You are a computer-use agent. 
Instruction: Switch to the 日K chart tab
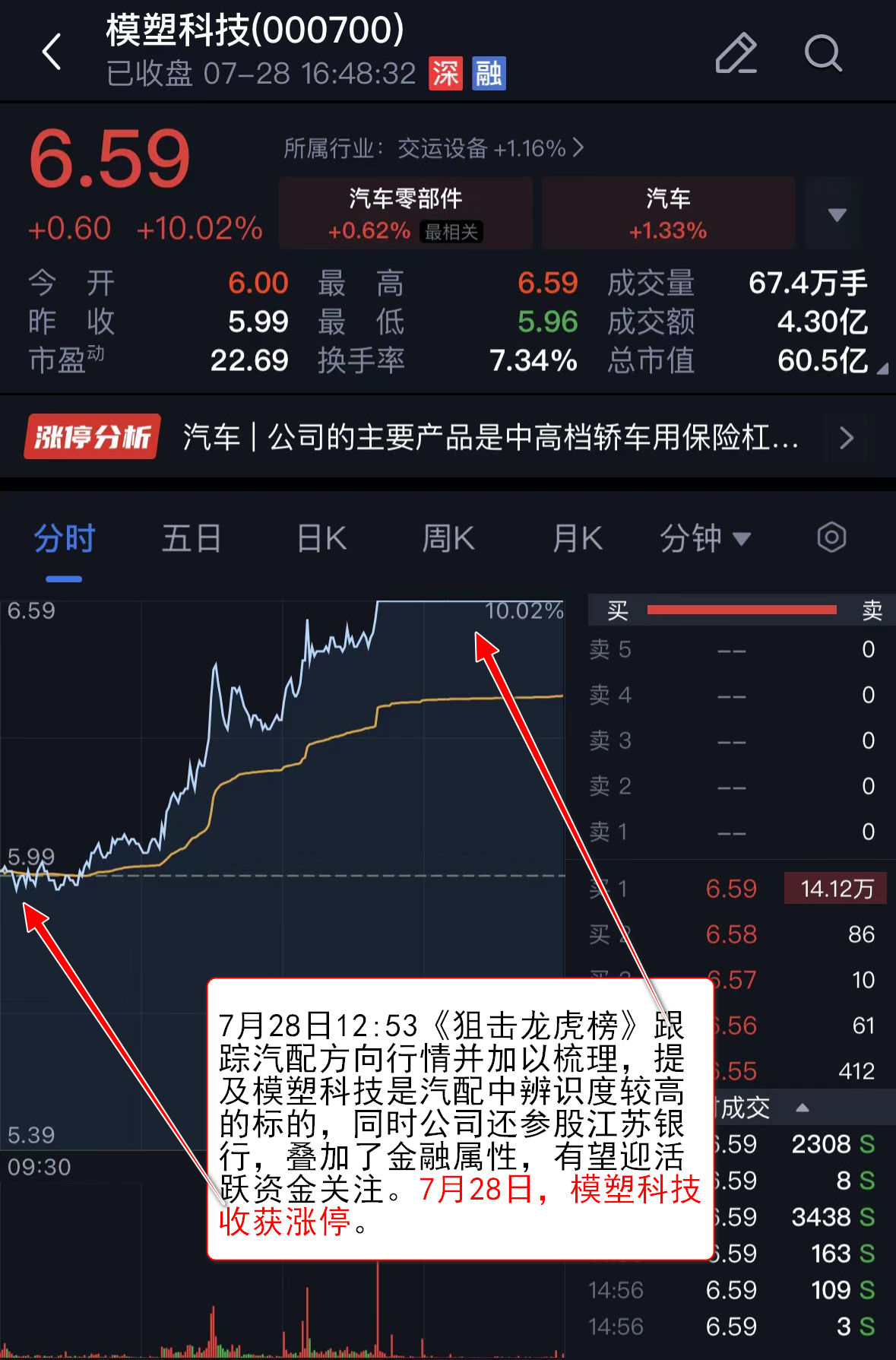coord(321,539)
